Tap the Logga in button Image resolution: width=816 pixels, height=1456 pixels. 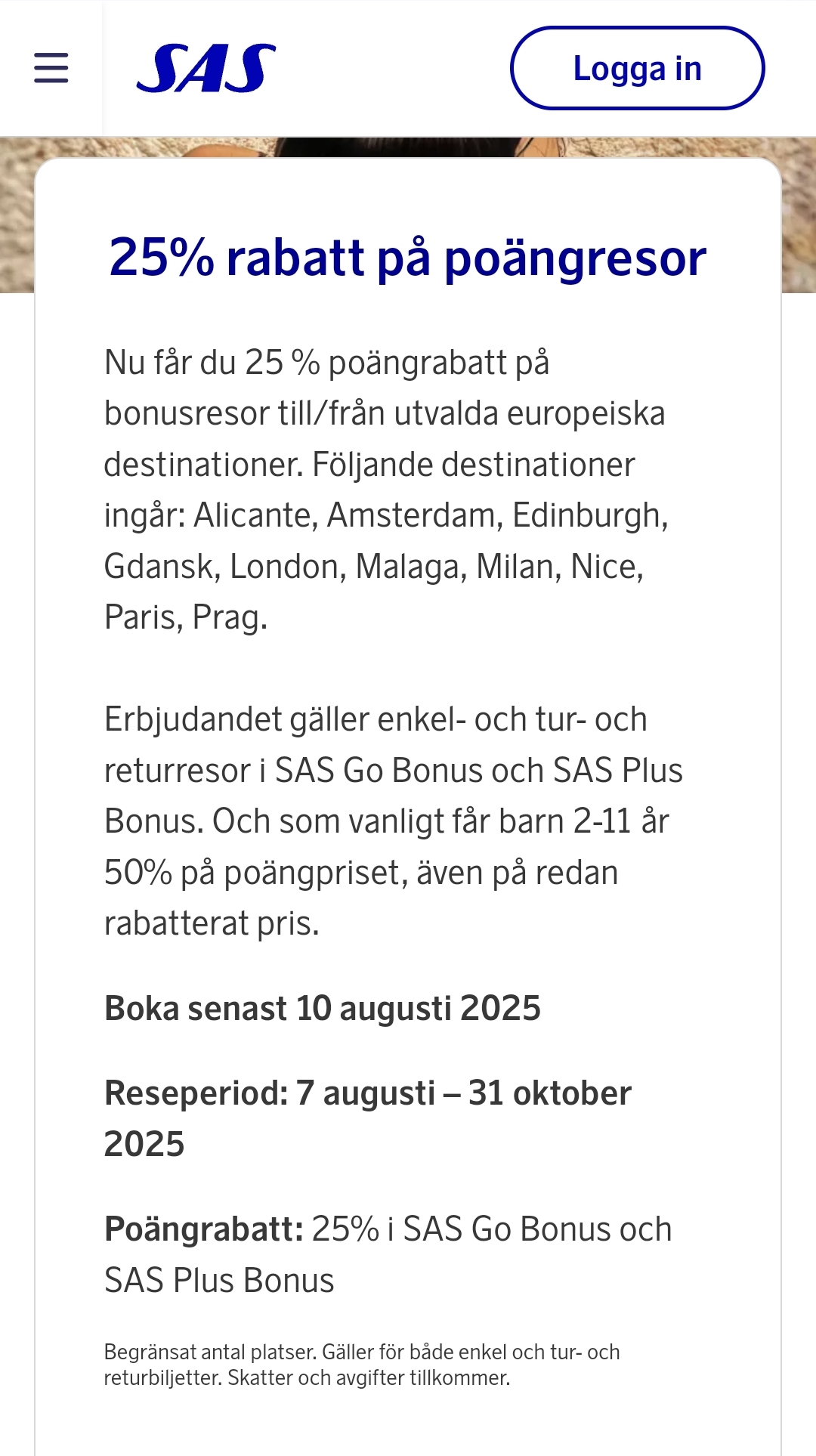pyautogui.click(x=637, y=69)
